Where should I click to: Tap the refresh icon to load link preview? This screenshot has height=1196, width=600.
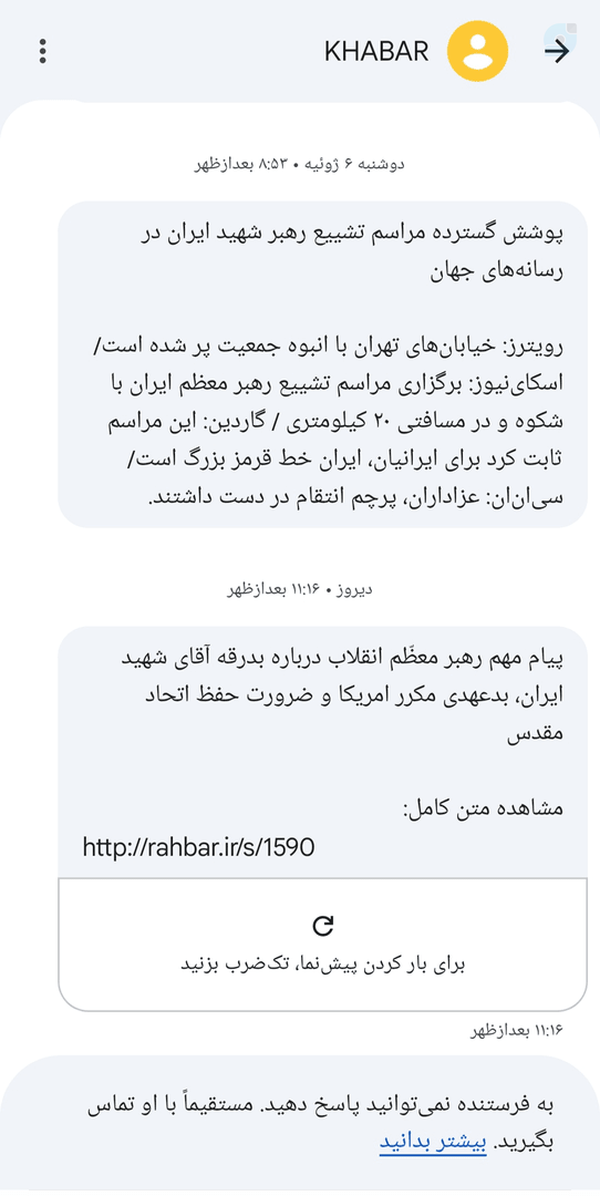pyautogui.click(x=323, y=926)
